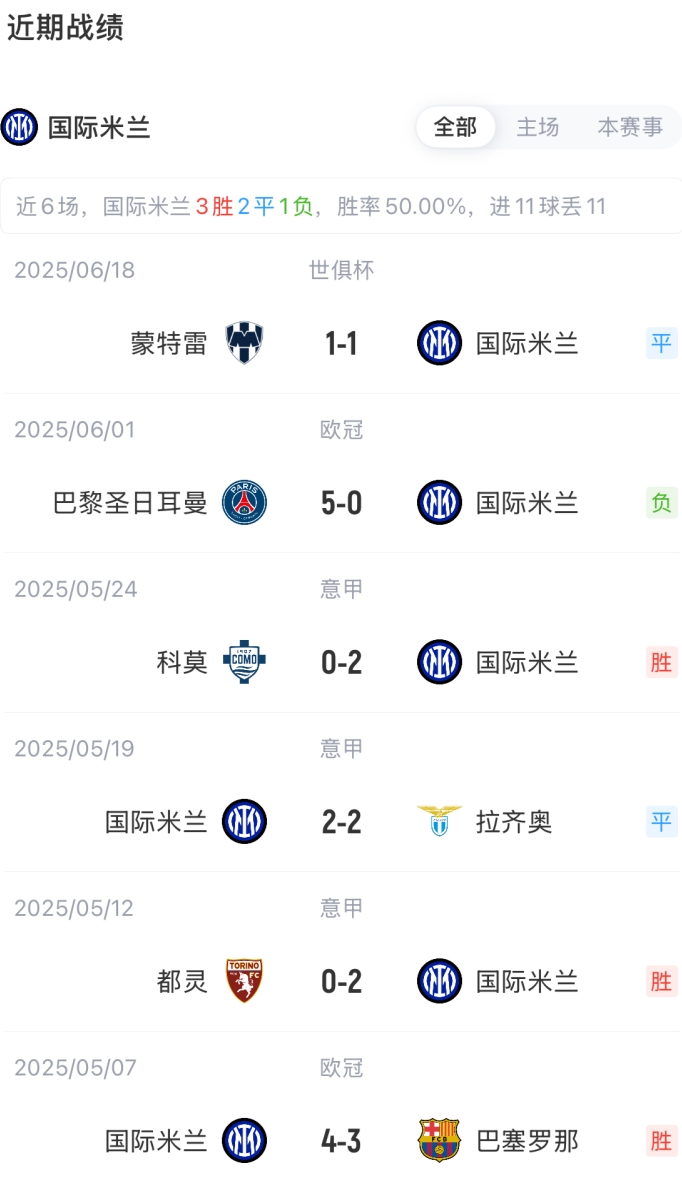Open the 蒙特雷 vs 国际米兰 1-1 match
The width and height of the screenshot is (682, 1179).
point(341,344)
